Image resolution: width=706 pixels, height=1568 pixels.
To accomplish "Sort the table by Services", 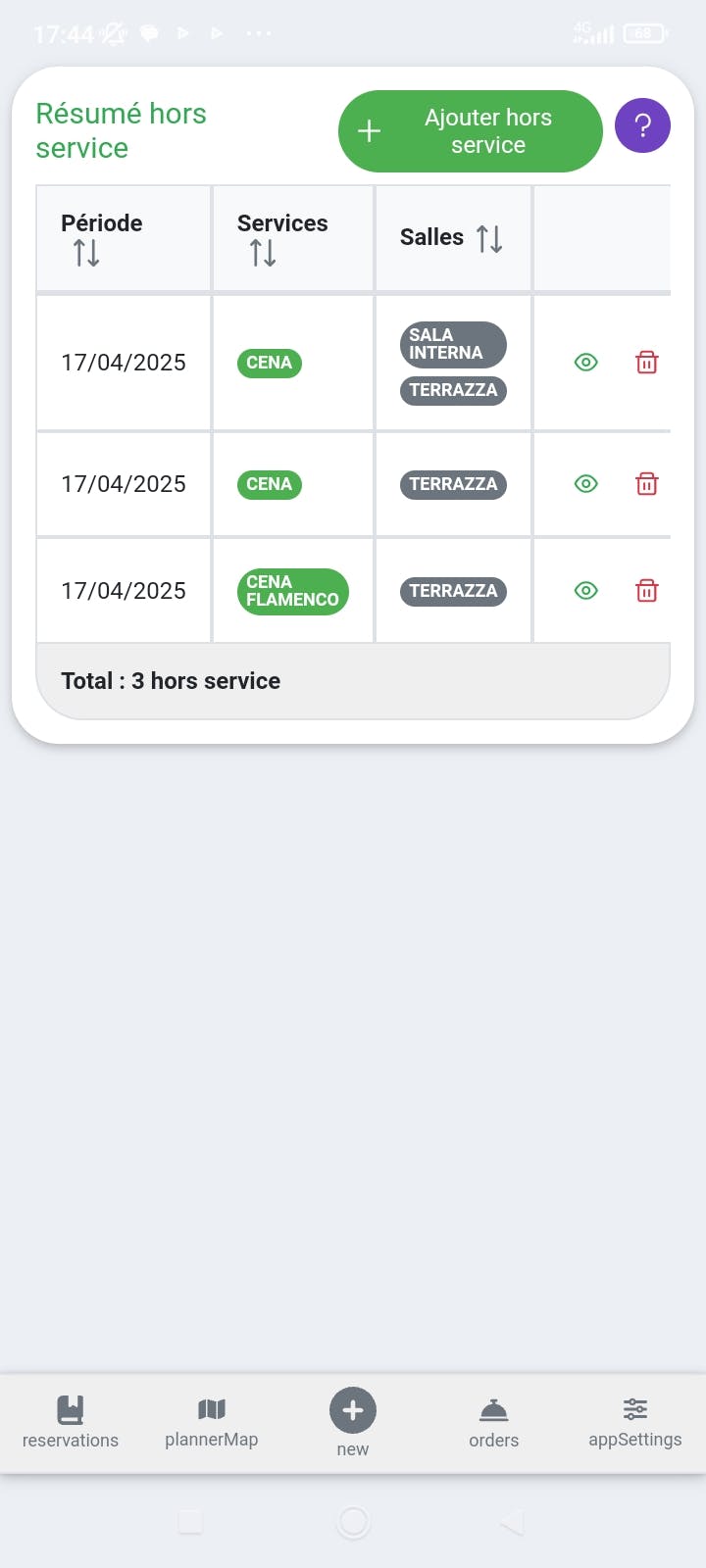I will pyautogui.click(x=263, y=253).
